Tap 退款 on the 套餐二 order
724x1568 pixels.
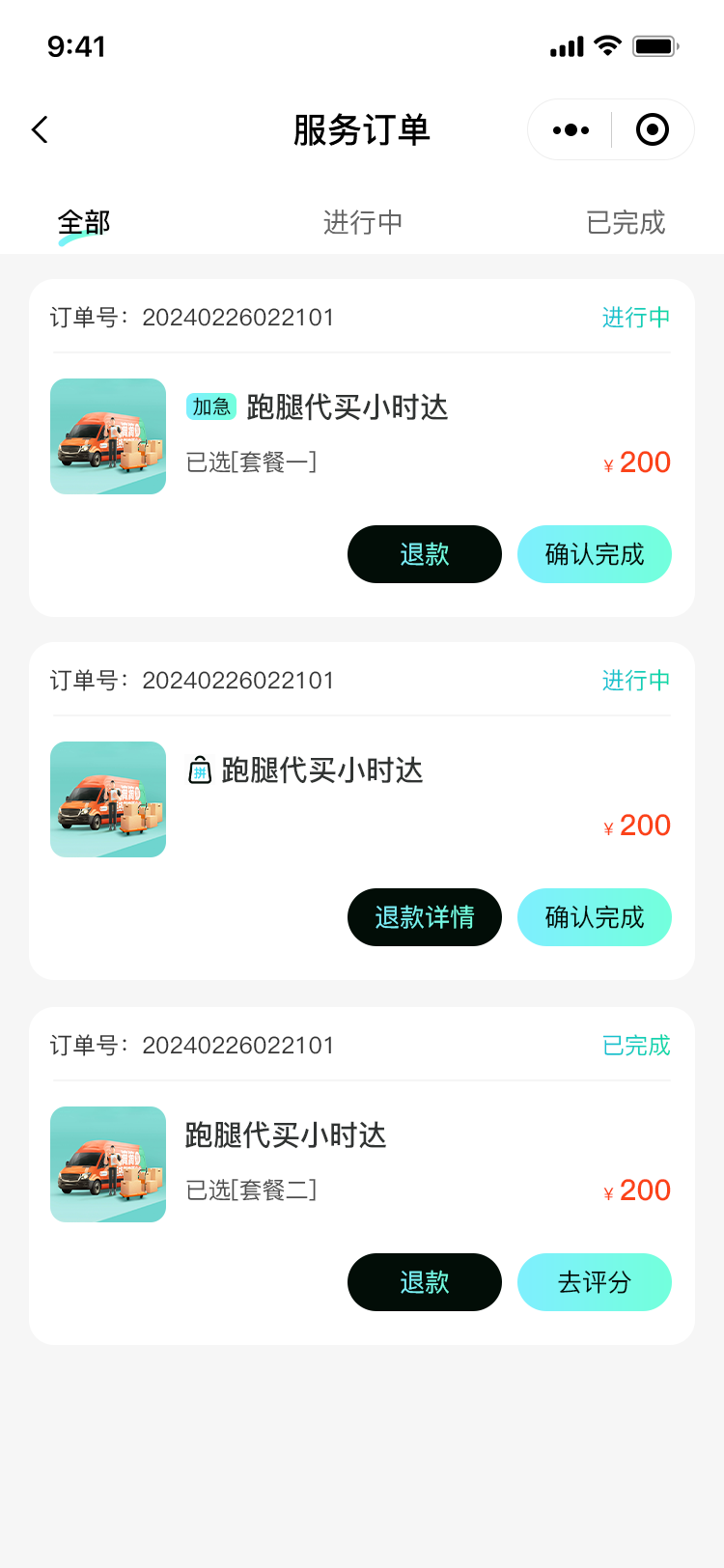(425, 1282)
